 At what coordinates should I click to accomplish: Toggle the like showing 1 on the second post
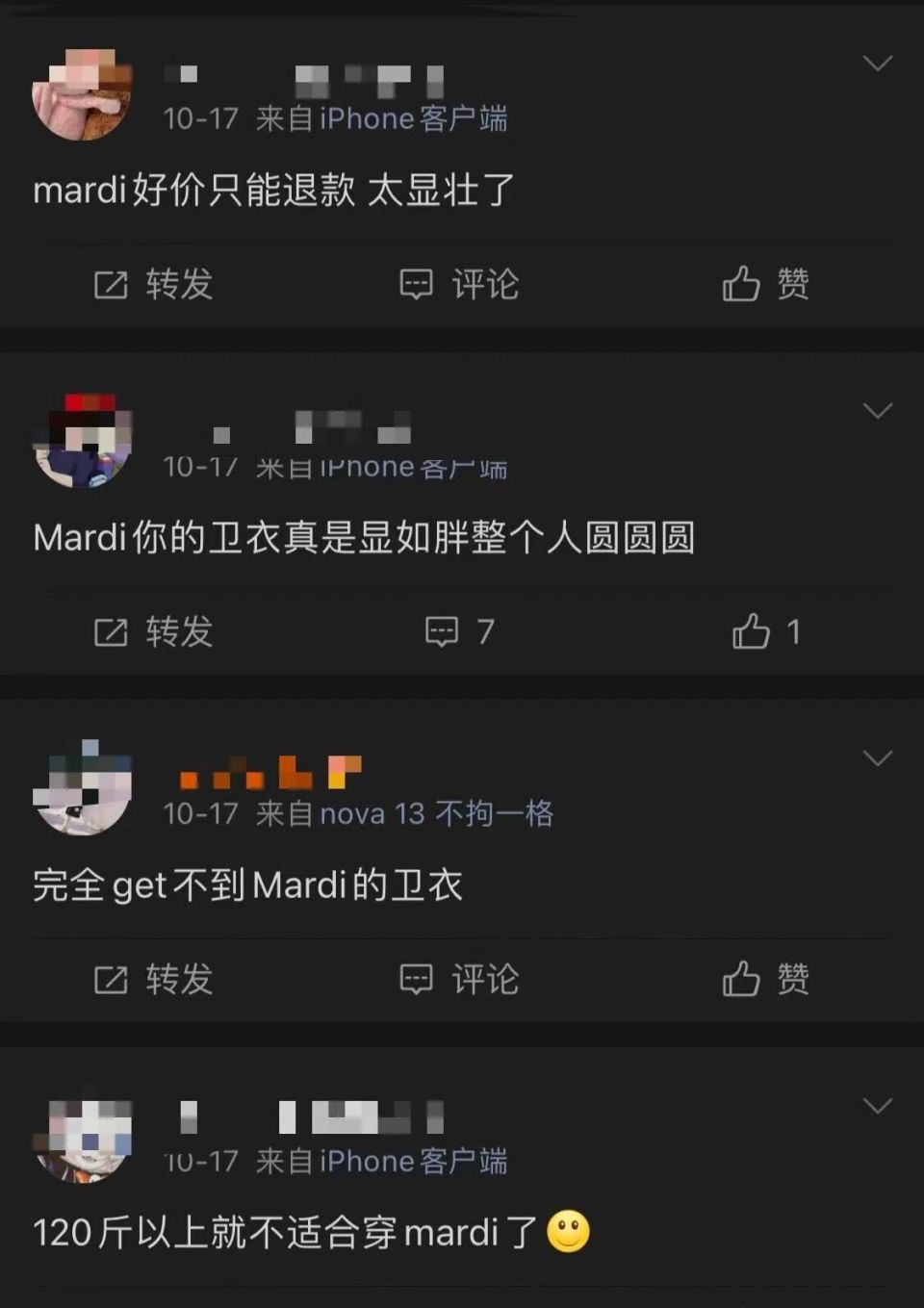[x=765, y=632]
